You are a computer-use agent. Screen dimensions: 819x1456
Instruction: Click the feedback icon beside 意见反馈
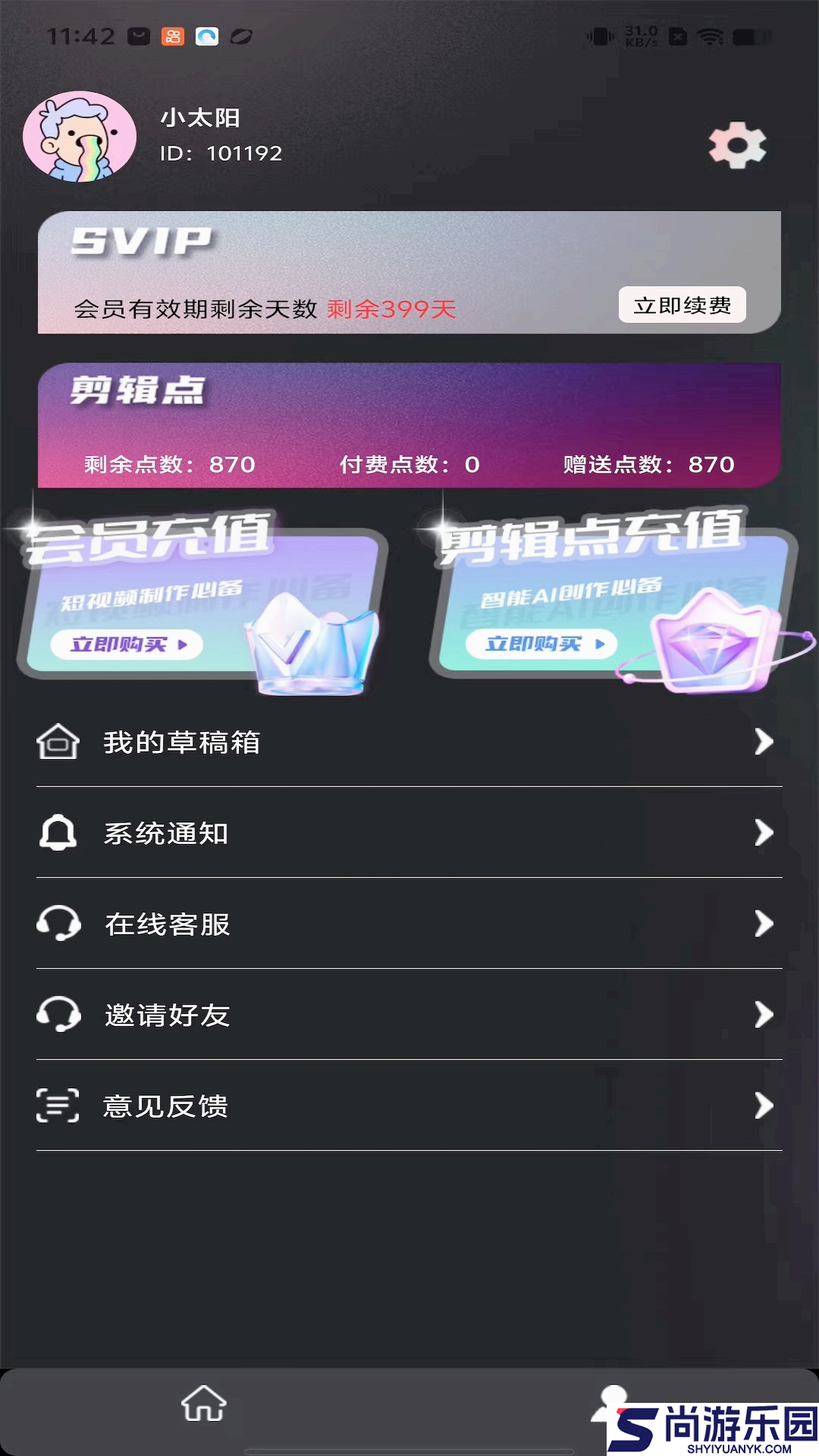click(x=59, y=1106)
